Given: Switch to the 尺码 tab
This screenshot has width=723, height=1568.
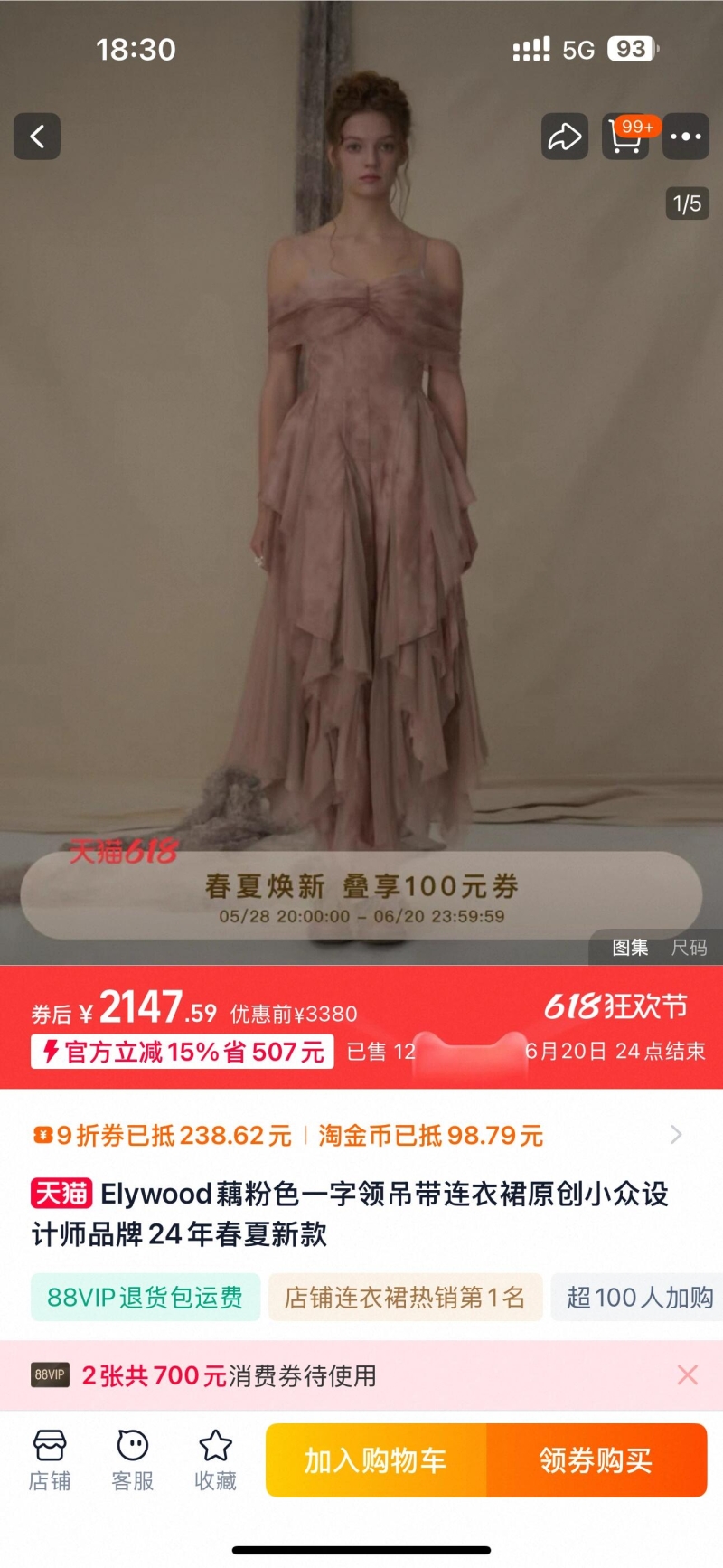Looking at the screenshot, I should 689,947.
